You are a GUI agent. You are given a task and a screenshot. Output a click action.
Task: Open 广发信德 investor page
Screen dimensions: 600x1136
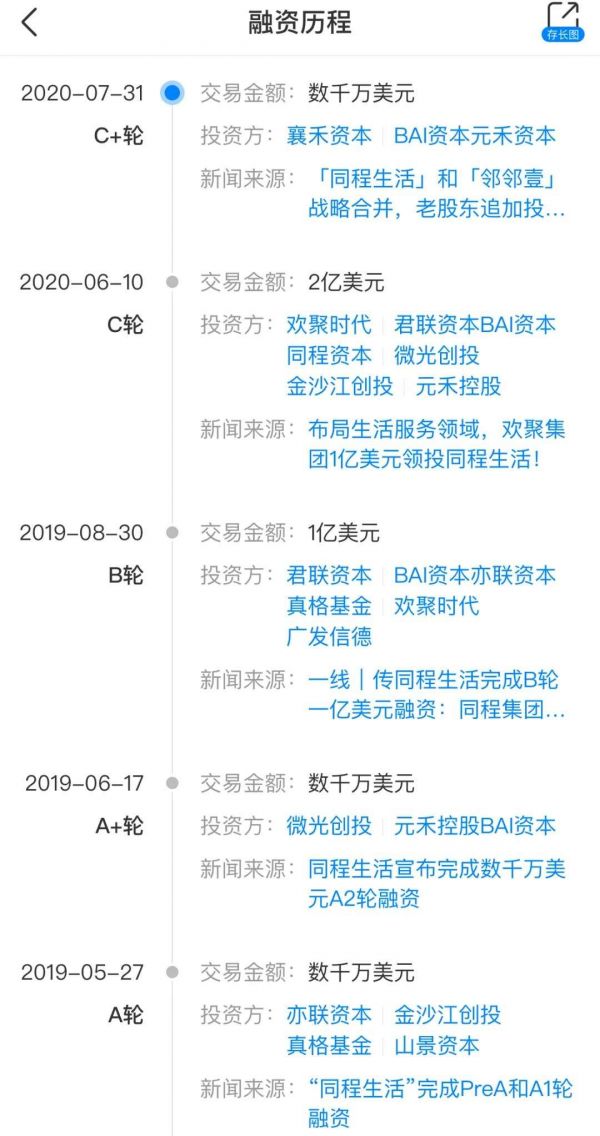point(328,636)
